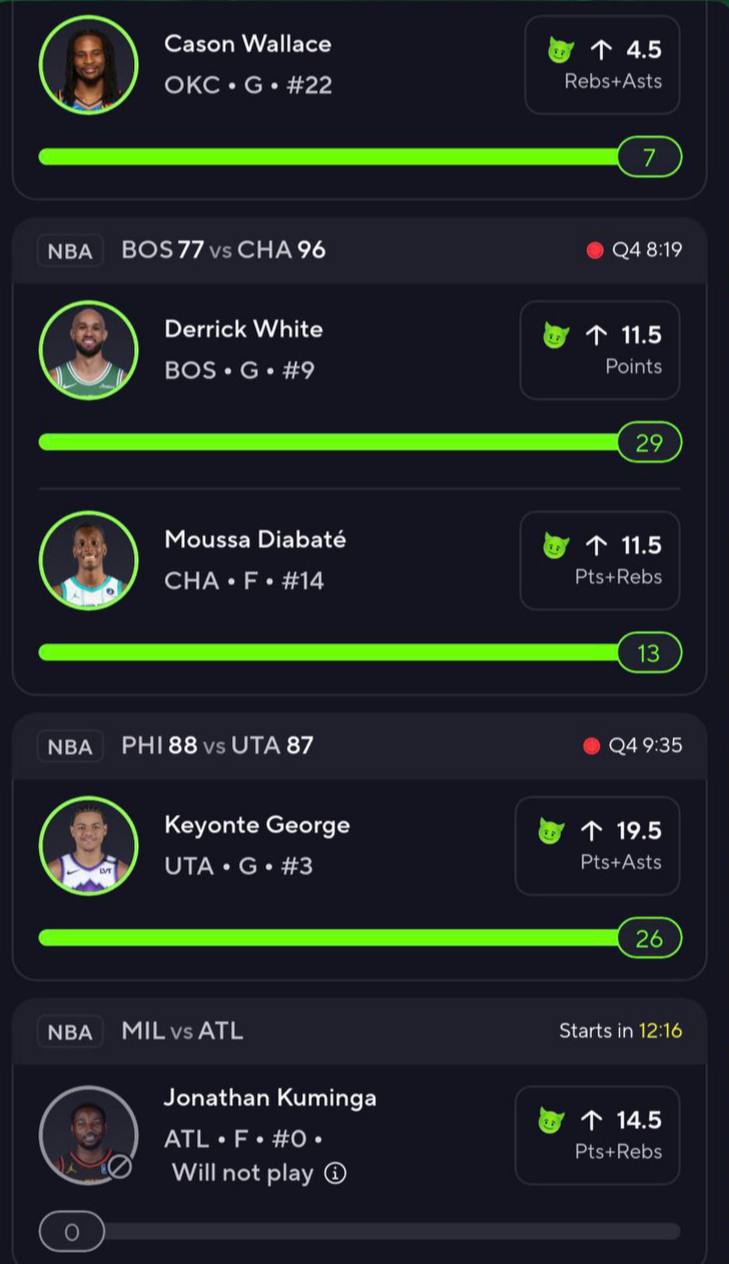Tap Keyonte George's 19.5 Pts+Asts projection box

click(597, 845)
